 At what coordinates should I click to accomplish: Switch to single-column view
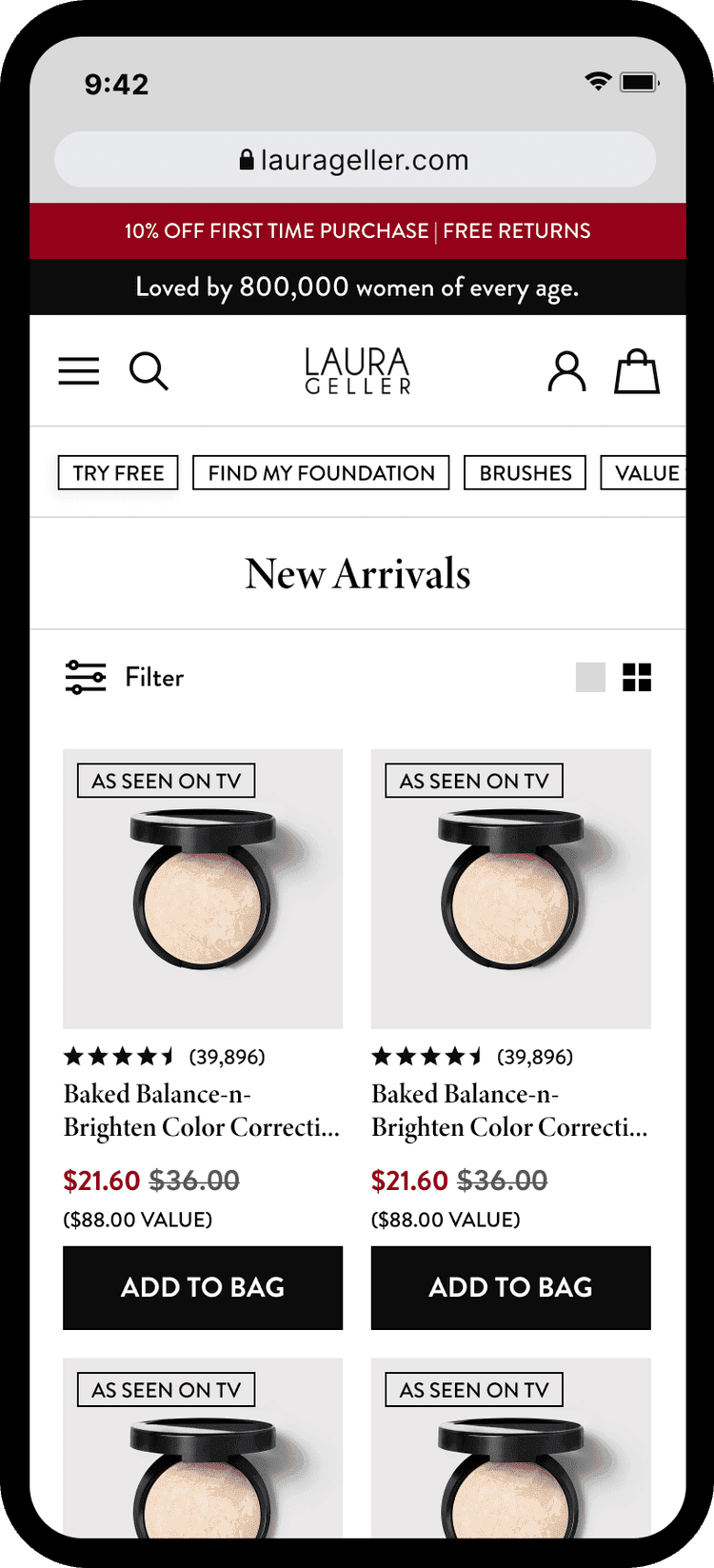point(590,677)
